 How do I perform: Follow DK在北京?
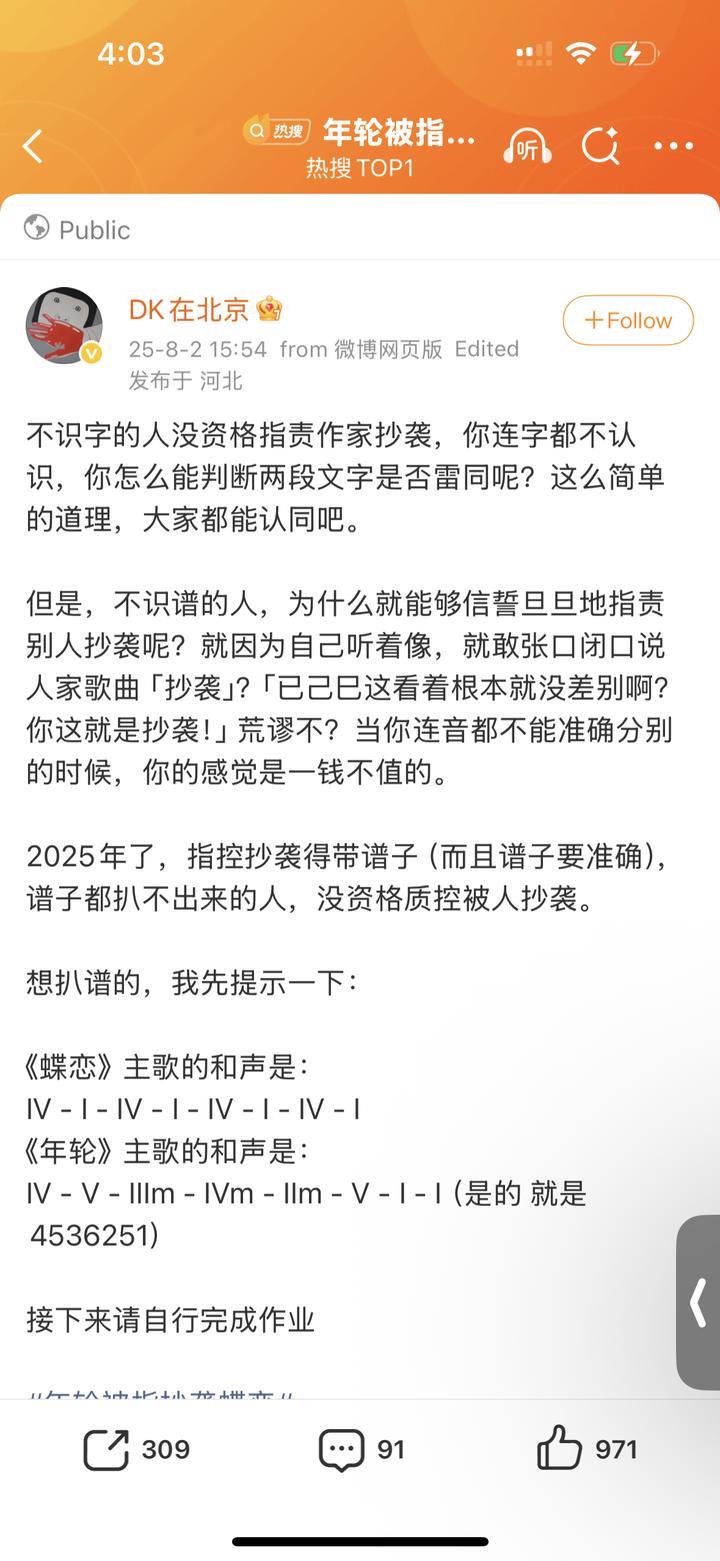click(628, 320)
